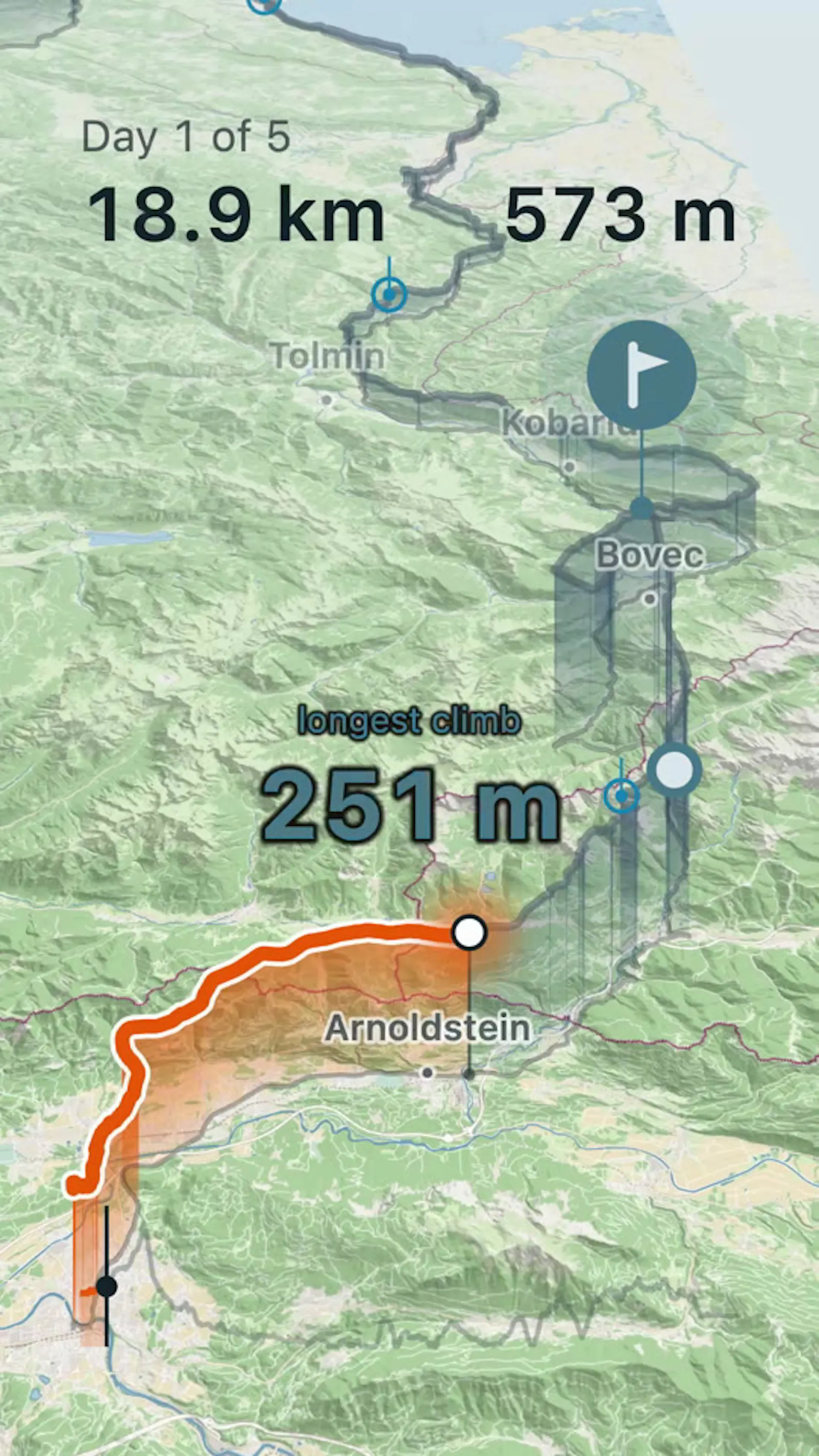Tap the black start pin at the orange route's beginning
The width and height of the screenshot is (819, 1456).
[106, 1287]
